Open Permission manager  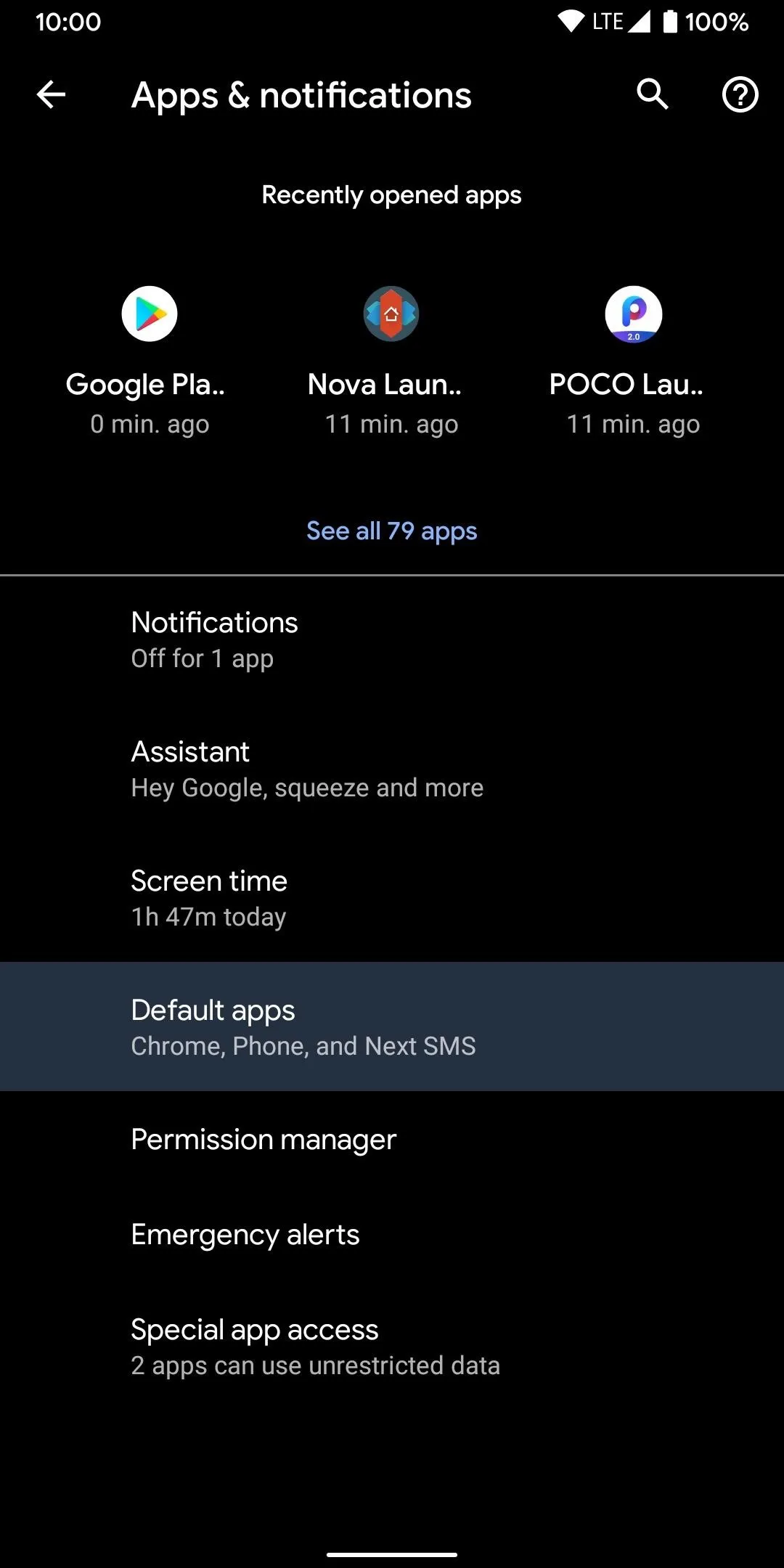392,1139
